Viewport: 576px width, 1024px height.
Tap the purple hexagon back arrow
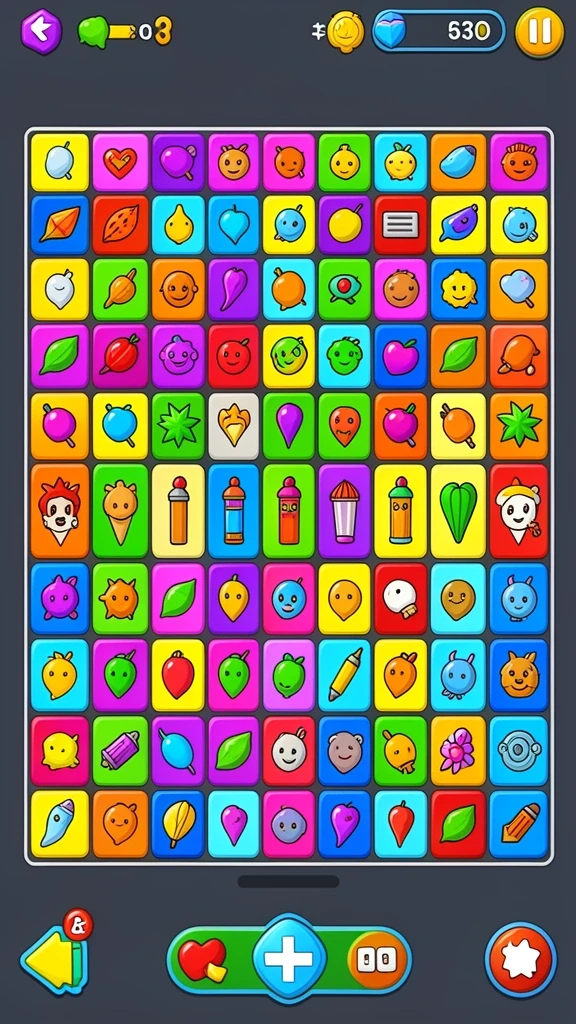click(41, 31)
